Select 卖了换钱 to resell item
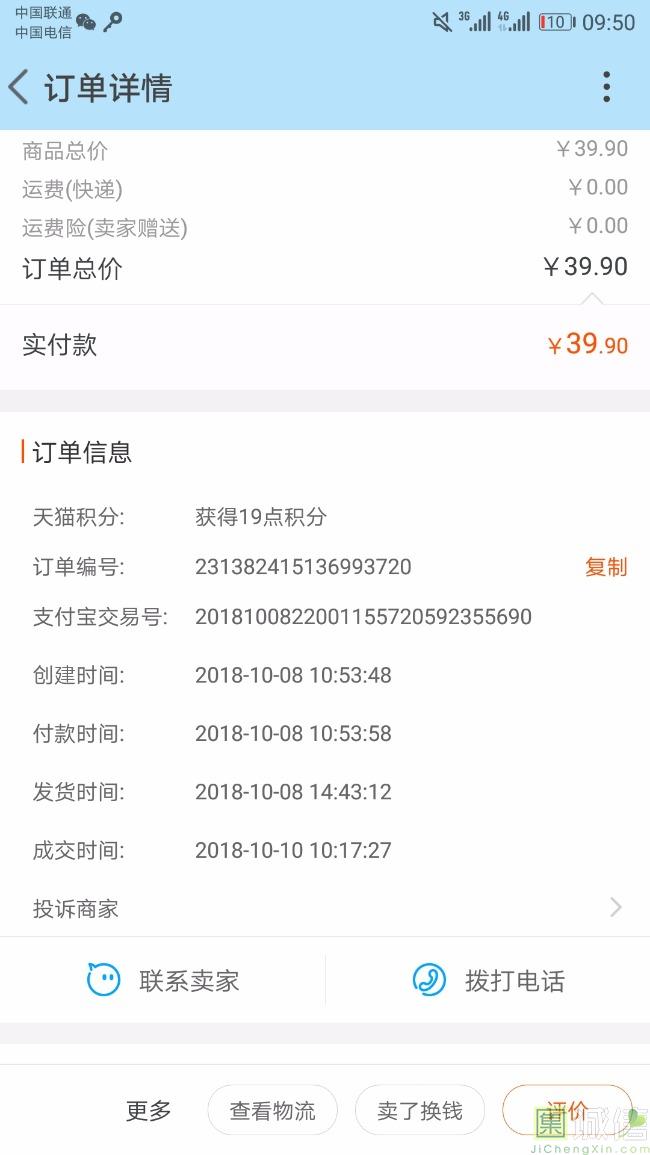 point(420,1110)
